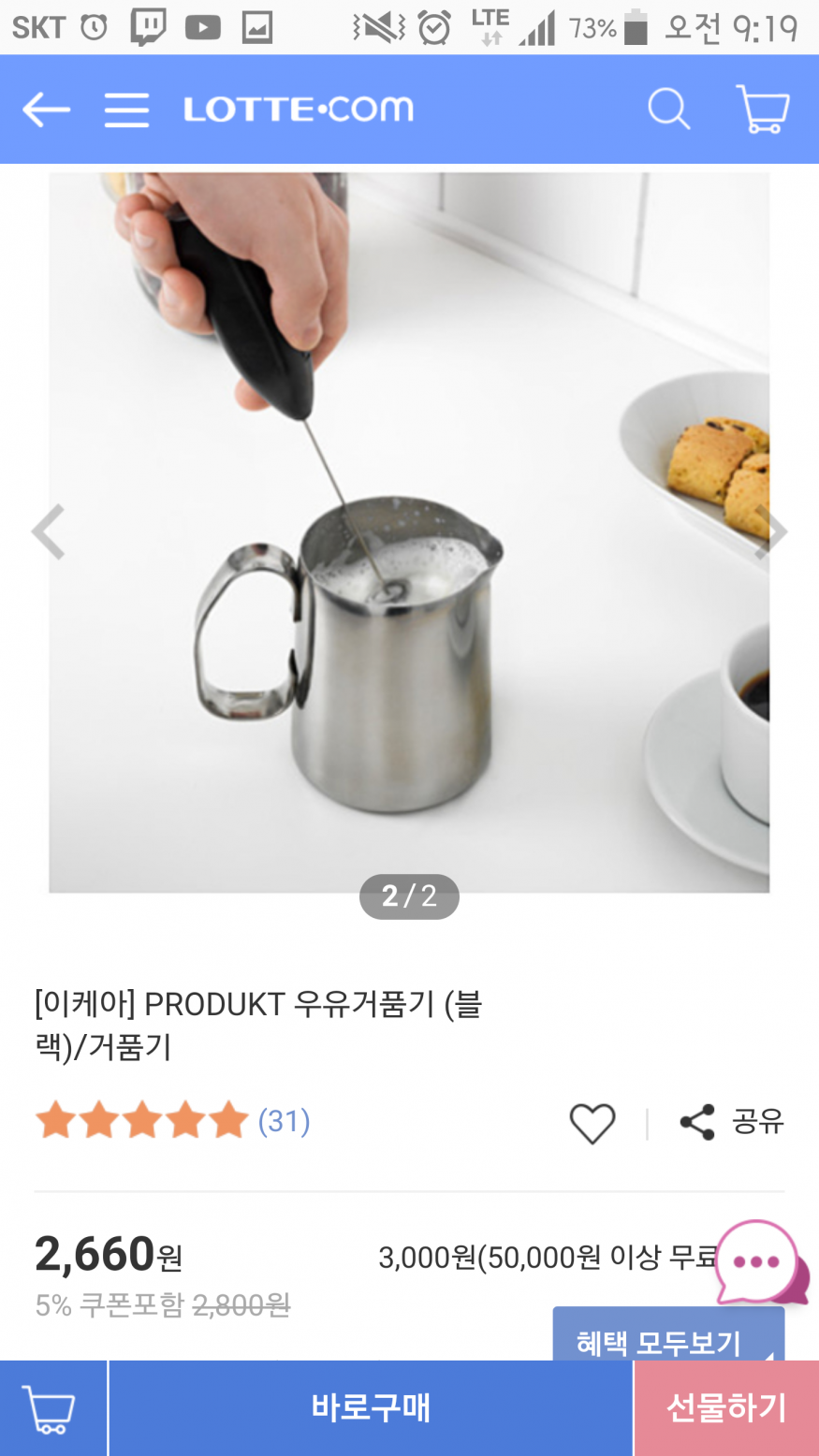Open the search icon

668,109
